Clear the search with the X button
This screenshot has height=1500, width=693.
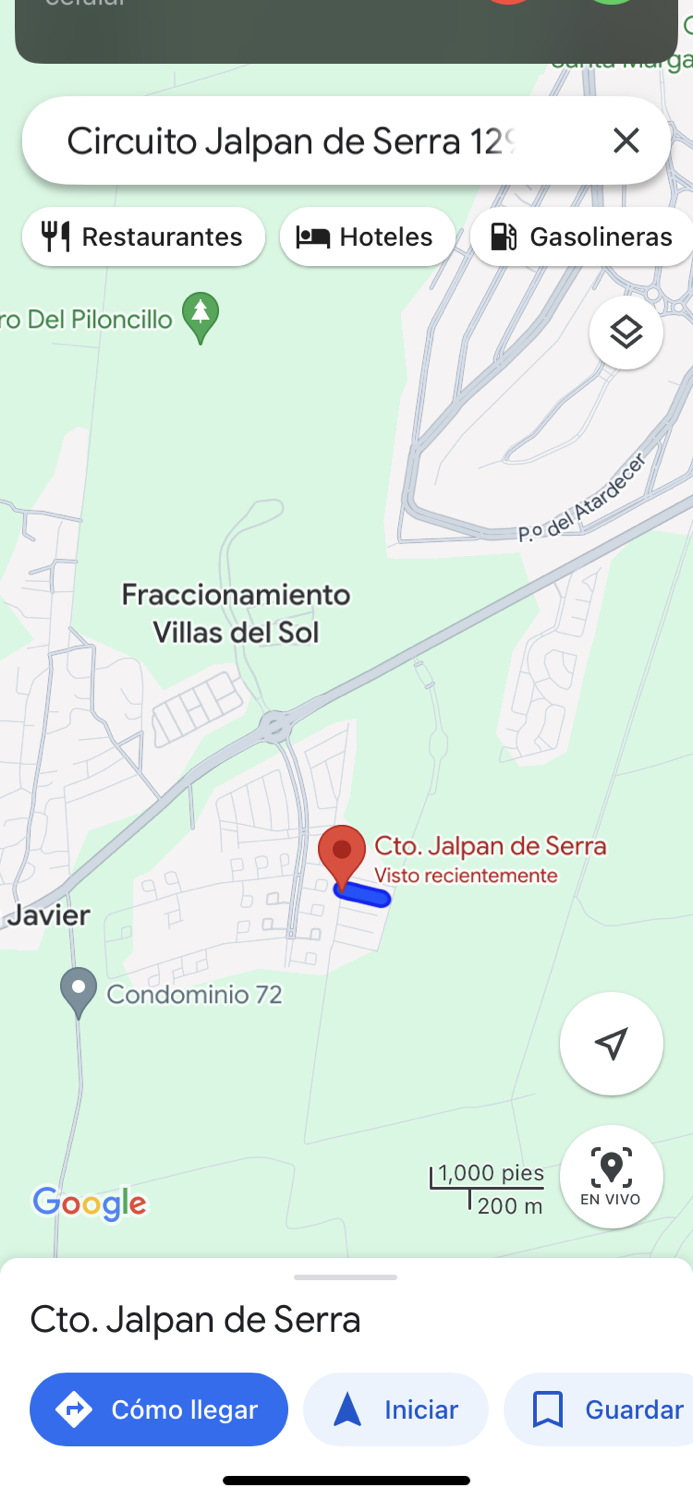tap(626, 141)
